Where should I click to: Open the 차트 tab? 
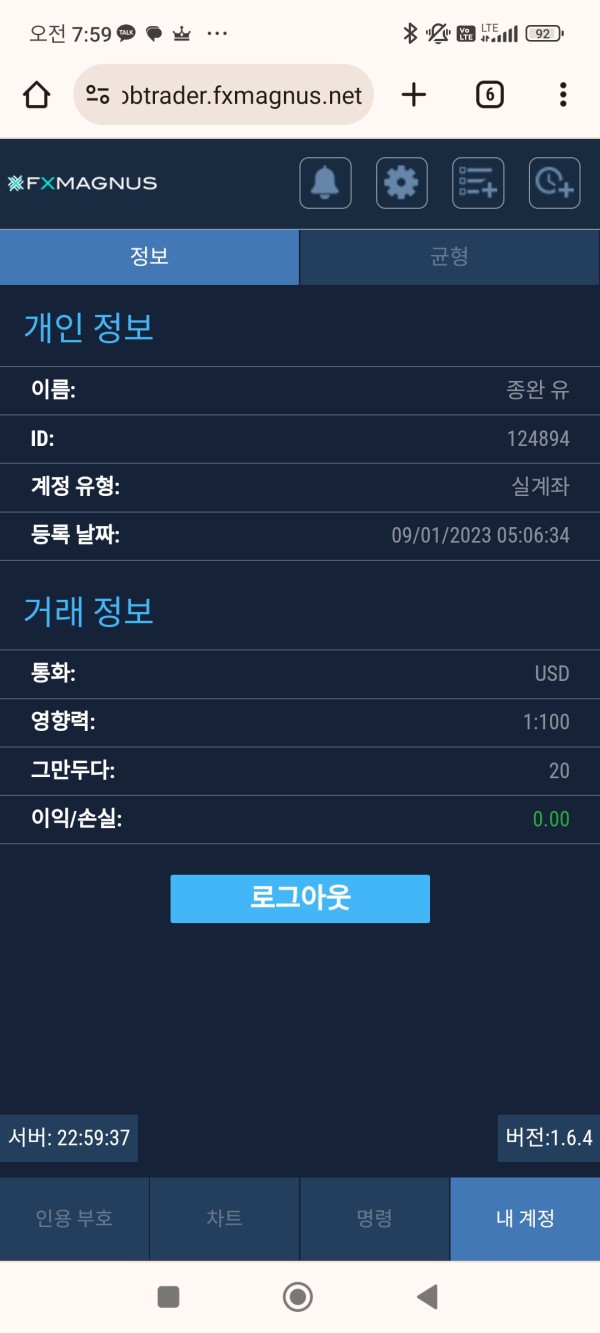(x=224, y=1218)
